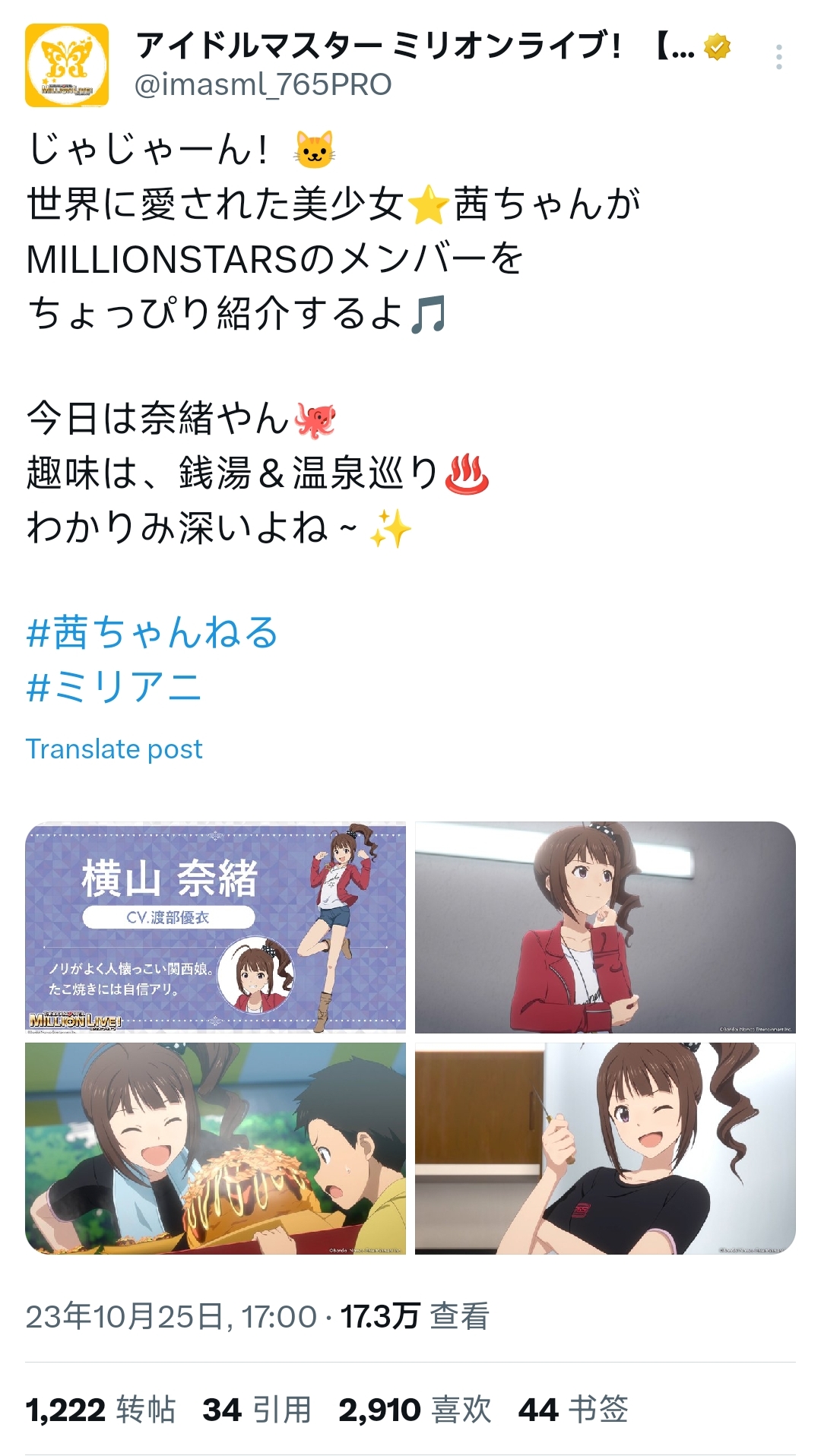Screen dimensions: 821x1456
Task: View the image of the girl in a red jacket
Action: 605,927
